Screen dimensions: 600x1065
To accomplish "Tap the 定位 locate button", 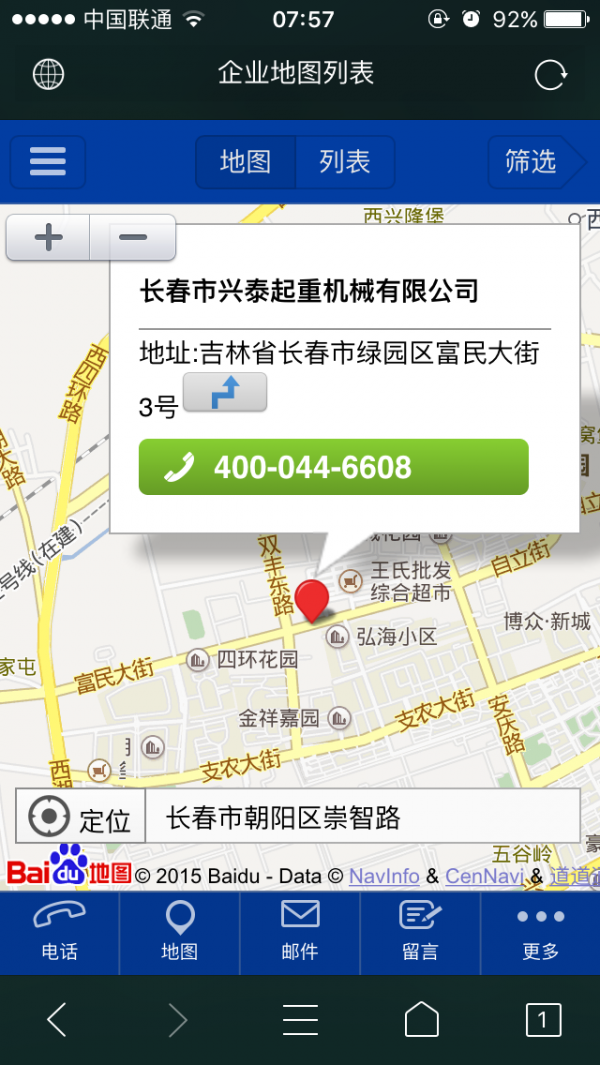I will pyautogui.click(x=80, y=816).
